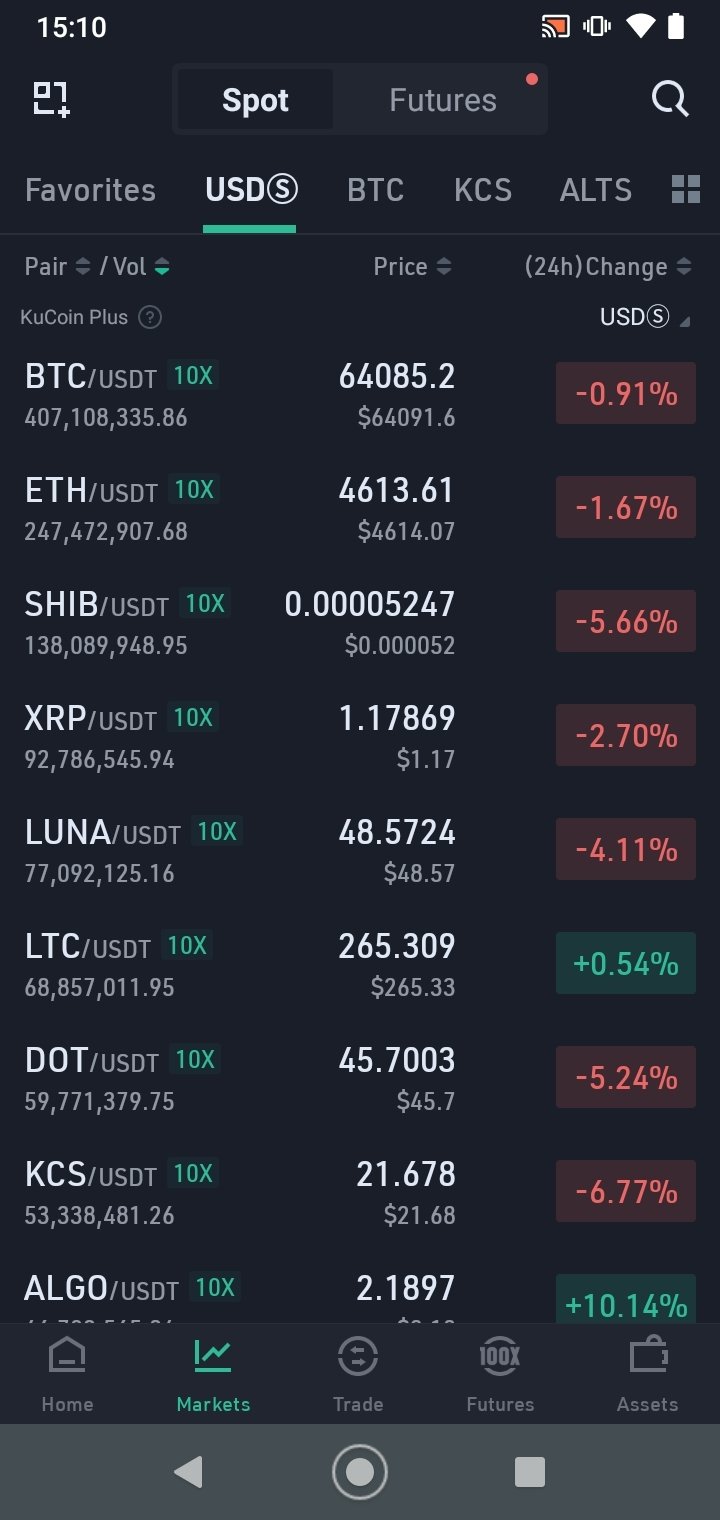This screenshot has width=720, height=1520.
Task: Switch to the ALTS tab
Action: pos(595,190)
